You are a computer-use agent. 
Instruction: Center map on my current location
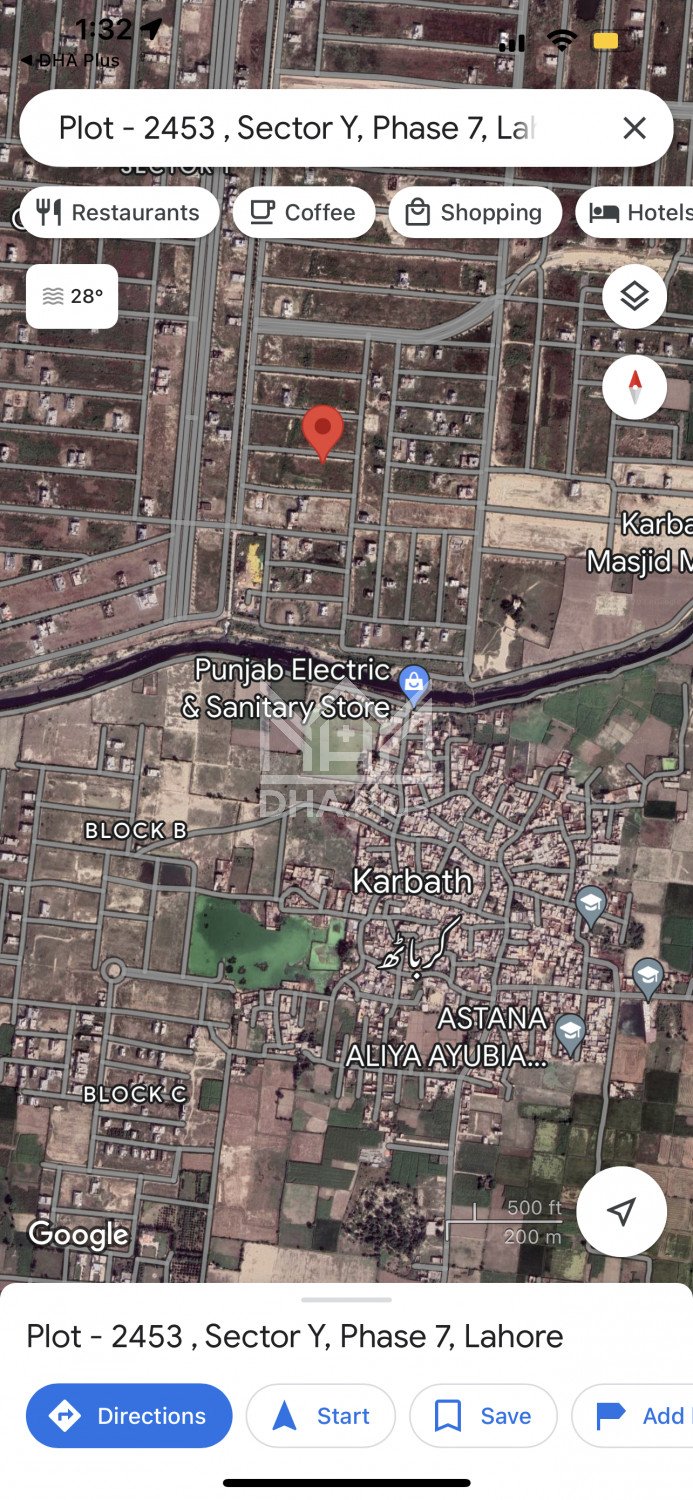[x=621, y=1211]
